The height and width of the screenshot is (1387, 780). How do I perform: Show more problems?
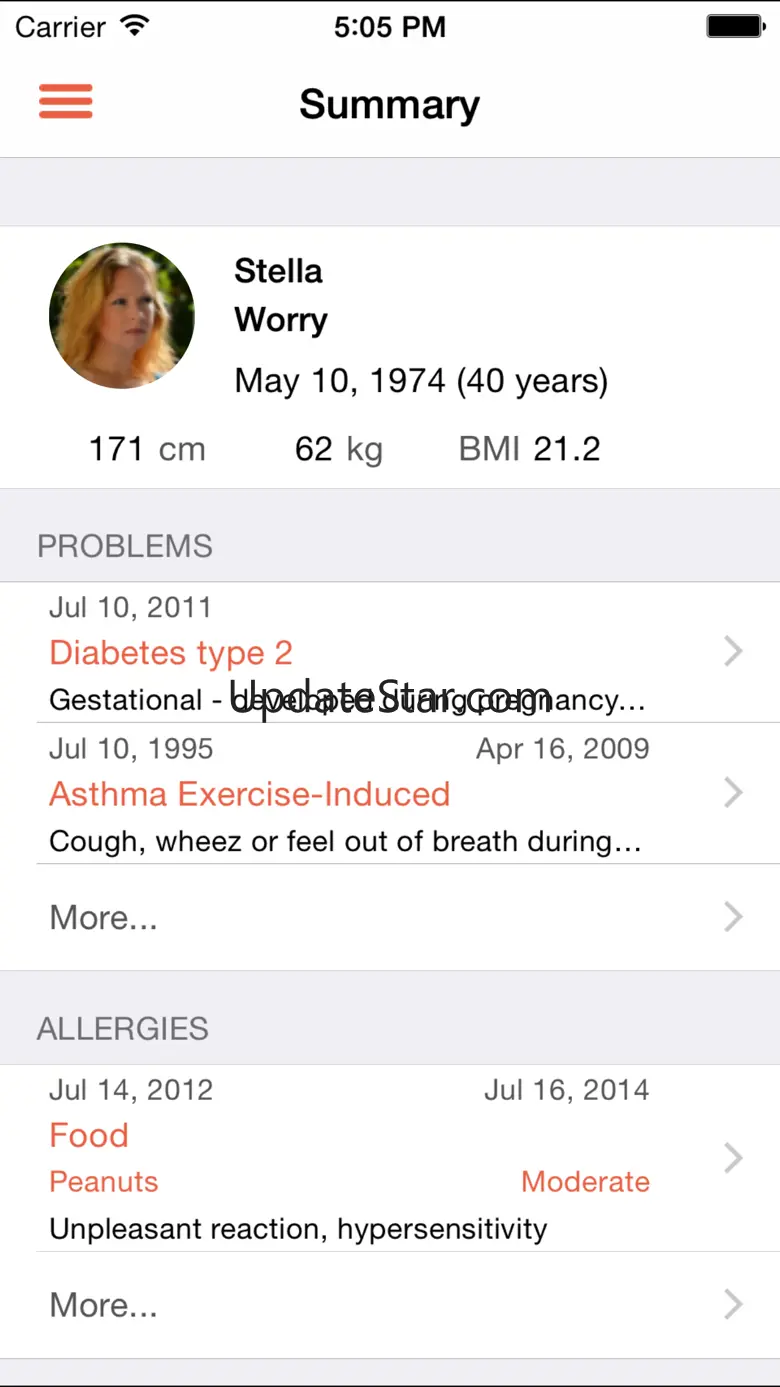[x=390, y=917]
